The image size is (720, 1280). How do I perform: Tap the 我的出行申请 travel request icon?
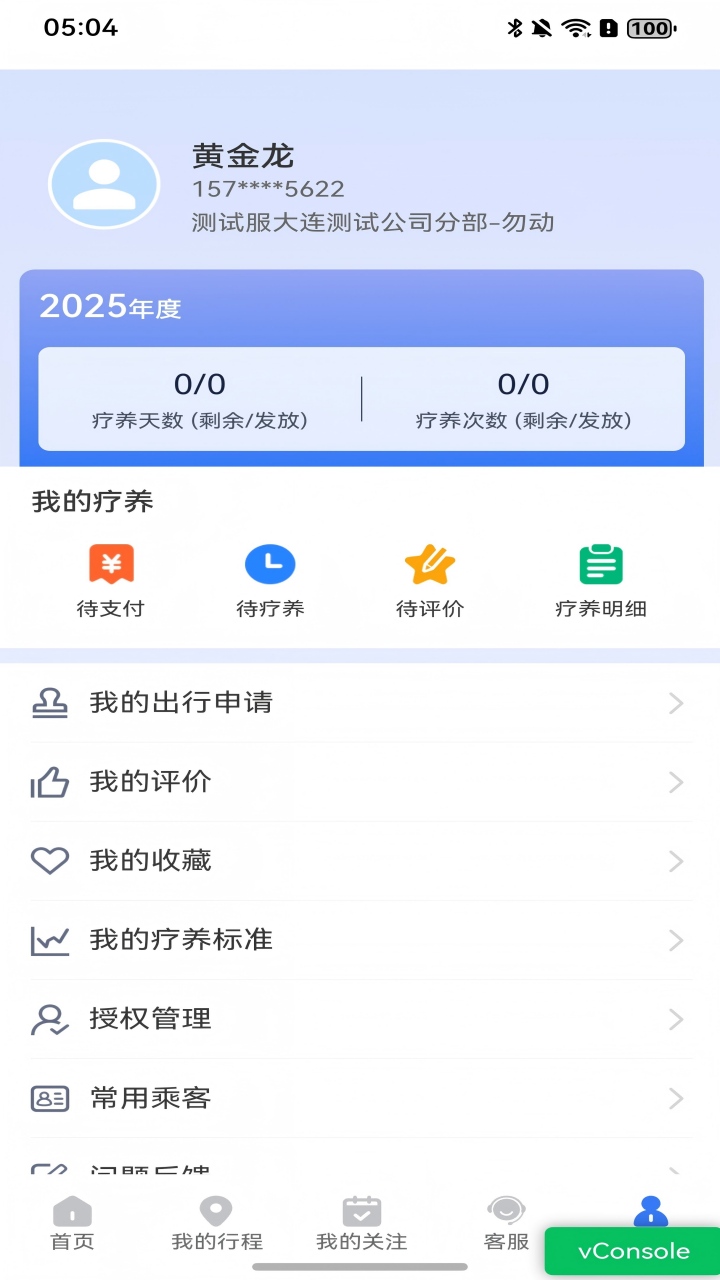(49, 702)
